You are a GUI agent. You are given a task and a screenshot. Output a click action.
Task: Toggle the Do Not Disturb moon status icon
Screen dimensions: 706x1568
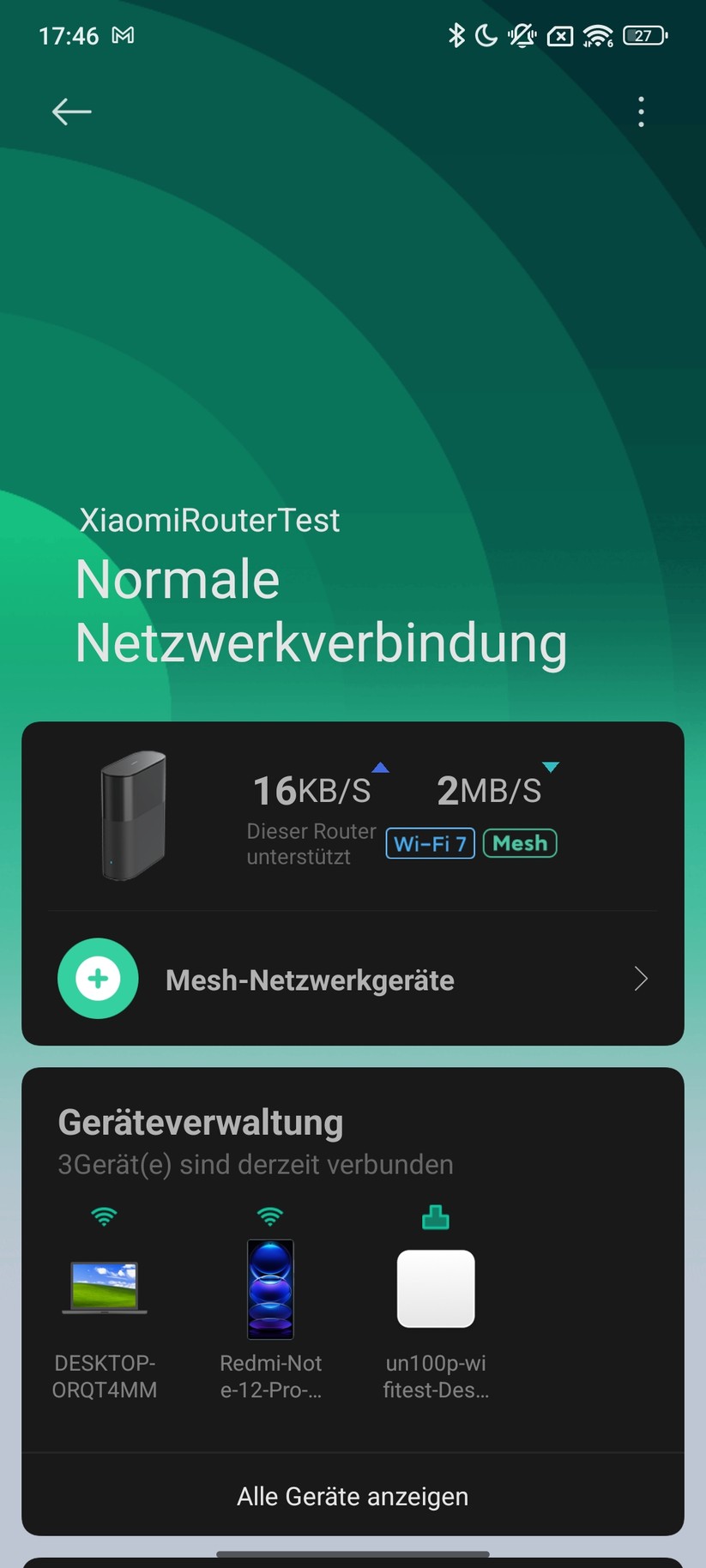(x=486, y=36)
